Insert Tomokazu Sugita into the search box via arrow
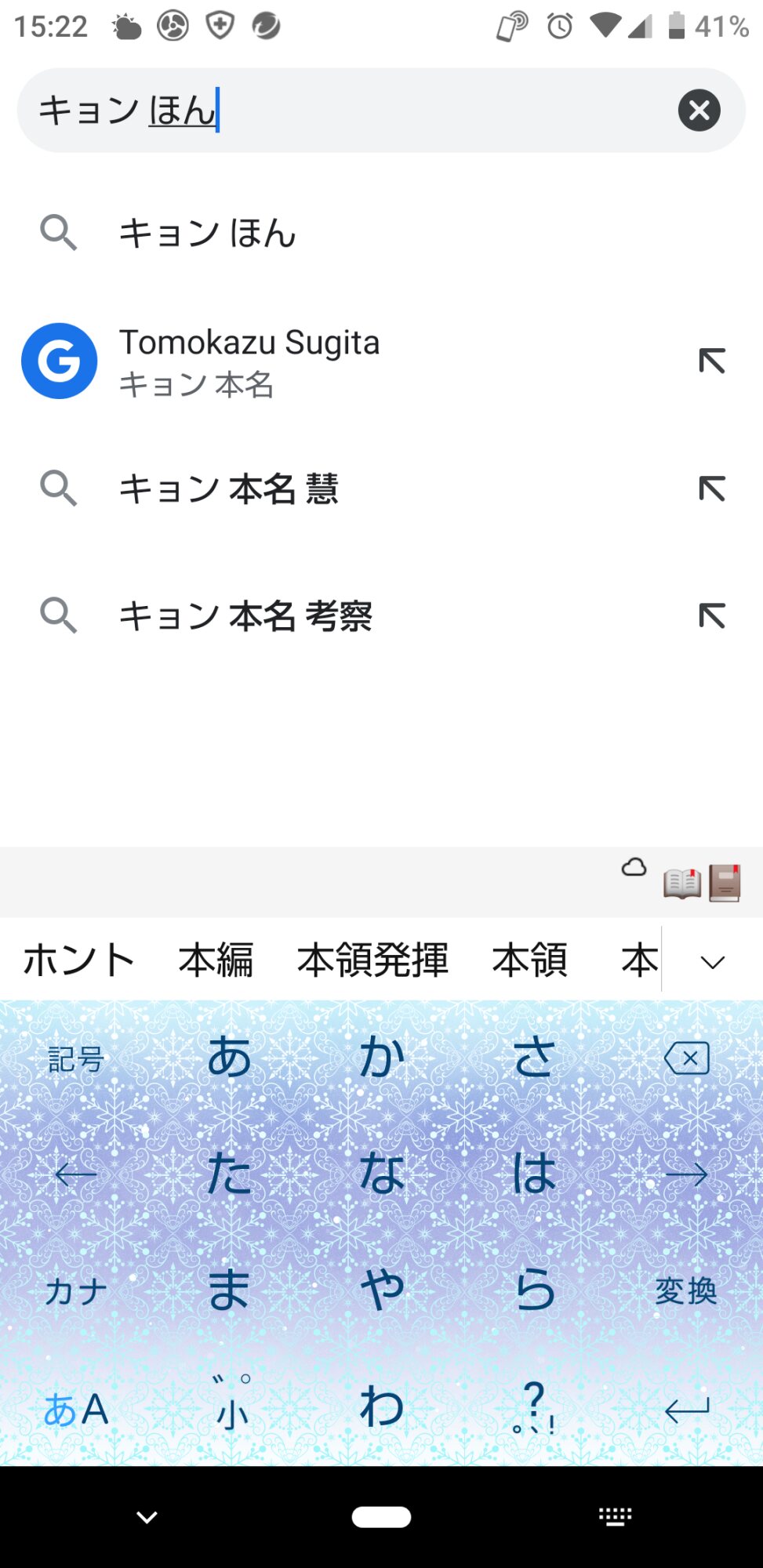The height and width of the screenshot is (1568, 763). [711, 361]
